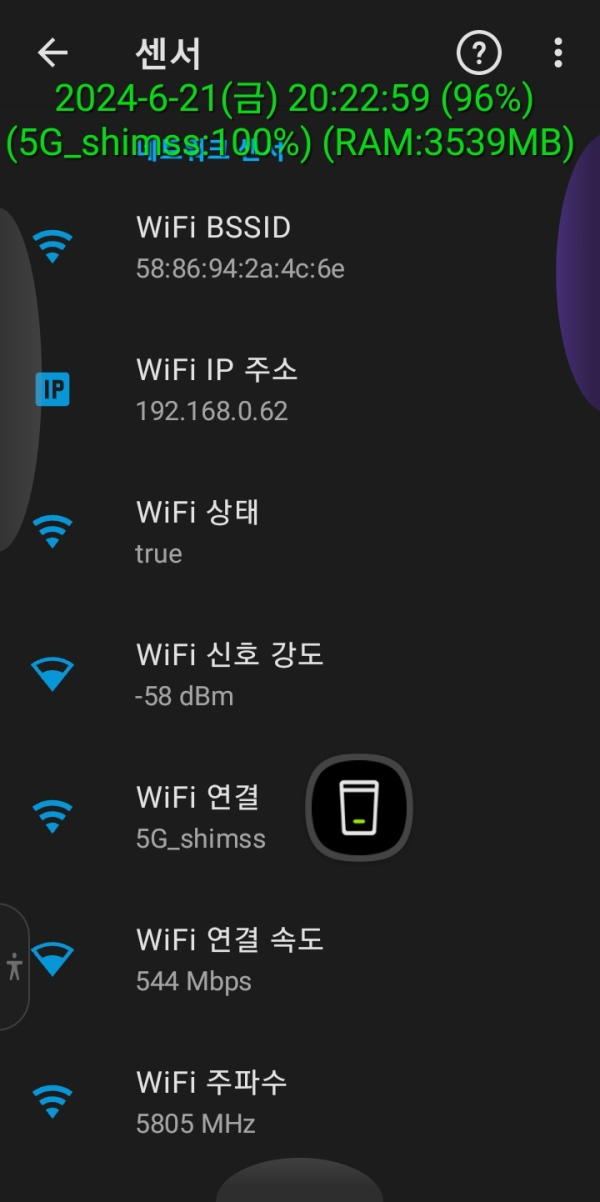
Task: Open the help question mark icon
Action: pos(478,52)
